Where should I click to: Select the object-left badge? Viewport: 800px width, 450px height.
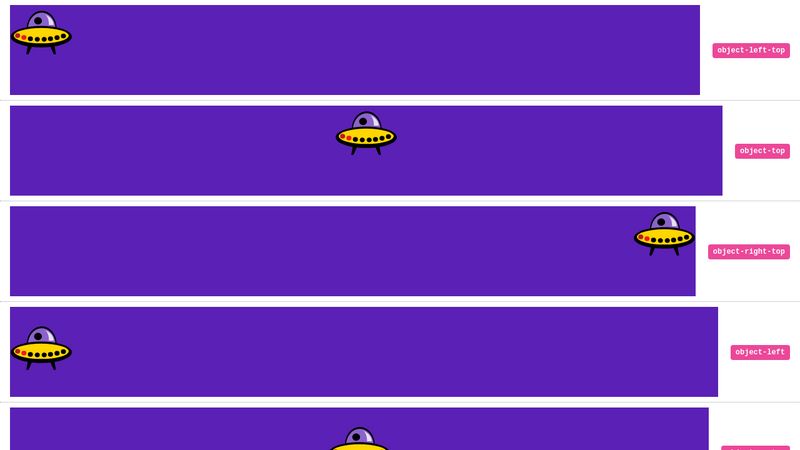(760, 352)
